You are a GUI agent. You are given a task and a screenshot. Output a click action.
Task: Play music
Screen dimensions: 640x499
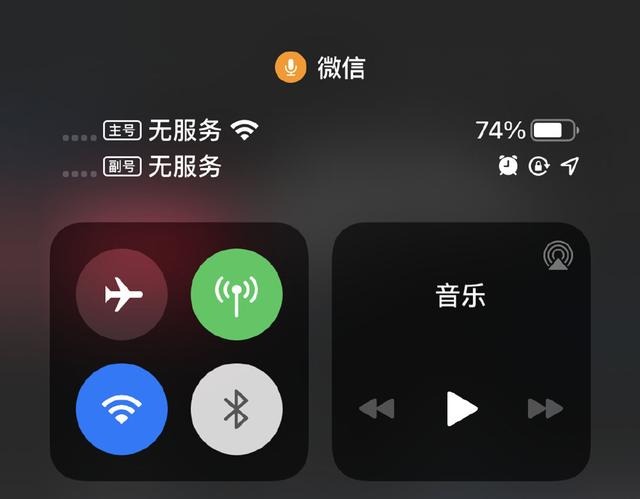460,408
